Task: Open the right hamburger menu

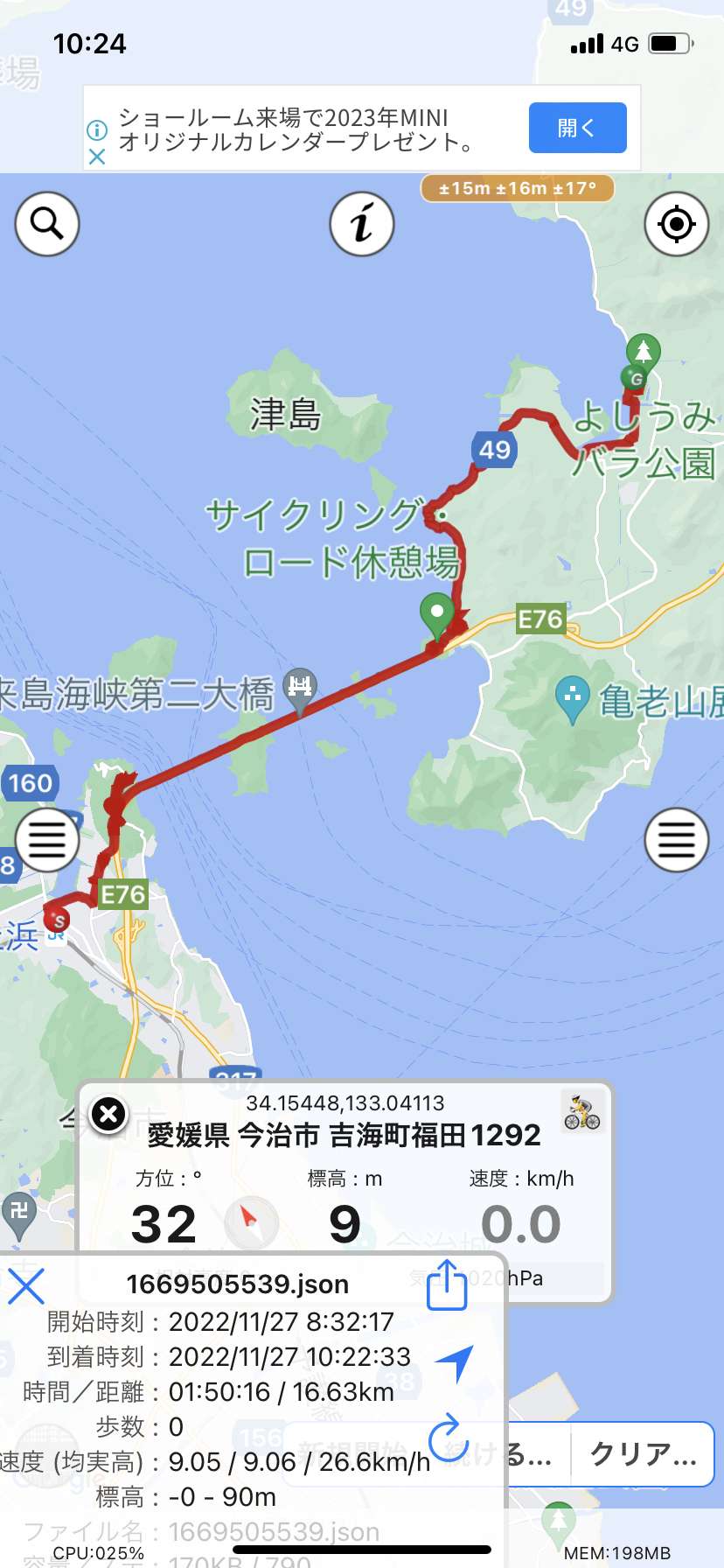Action: [x=677, y=840]
